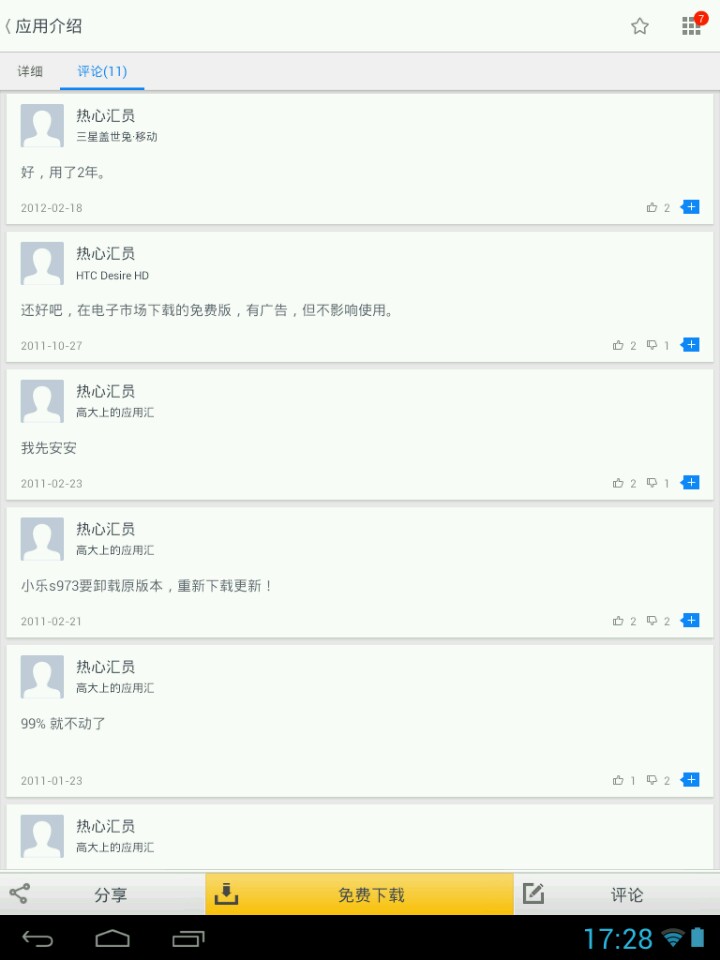Like the 2011-02-21 comment

[619, 622]
